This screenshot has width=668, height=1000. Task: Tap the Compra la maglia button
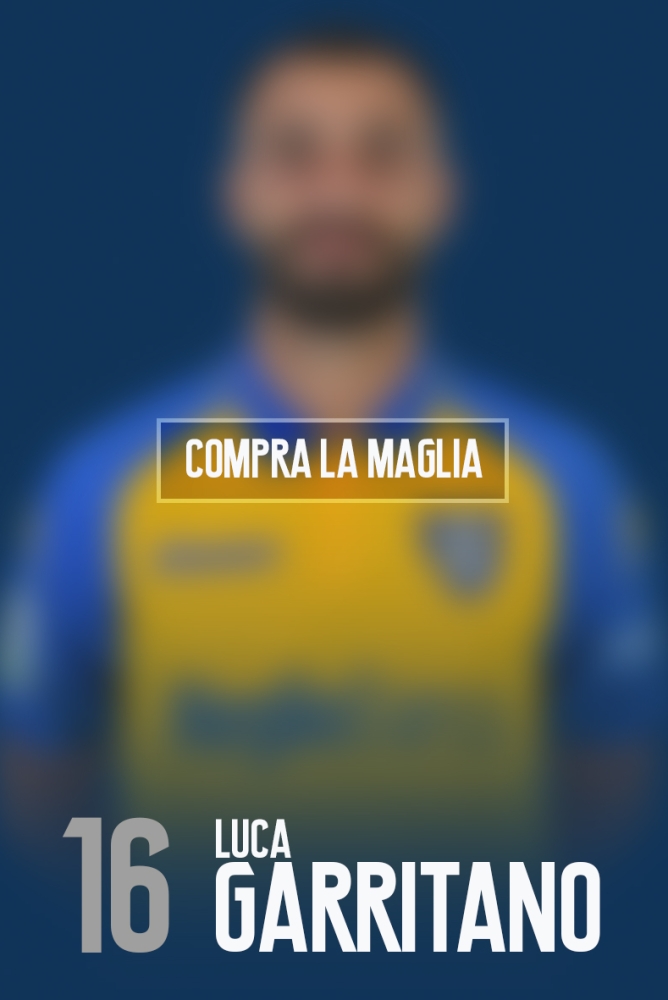pos(333,460)
